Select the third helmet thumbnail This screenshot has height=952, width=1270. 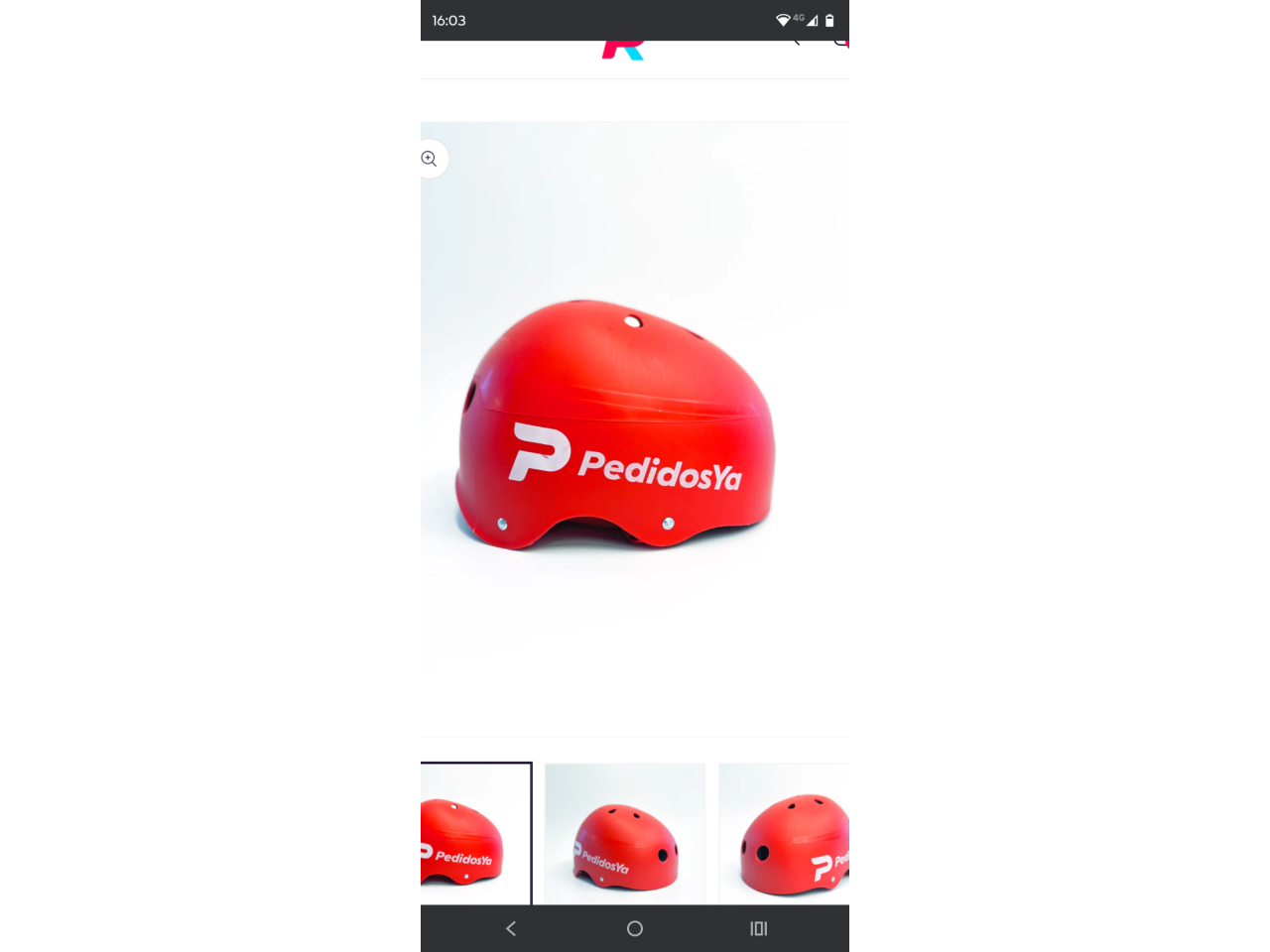784,833
